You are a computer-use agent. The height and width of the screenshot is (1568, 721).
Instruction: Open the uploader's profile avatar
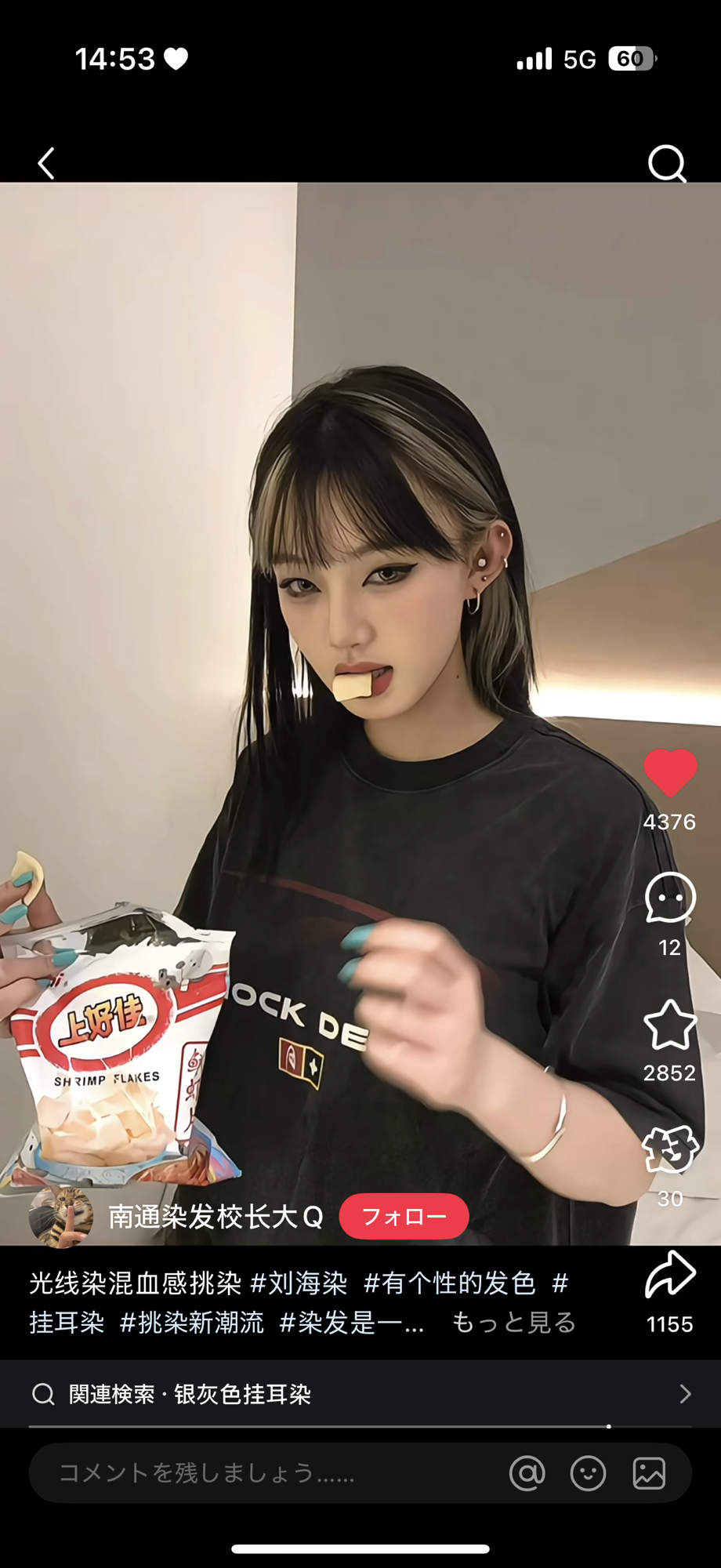[x=61, y=1216]
